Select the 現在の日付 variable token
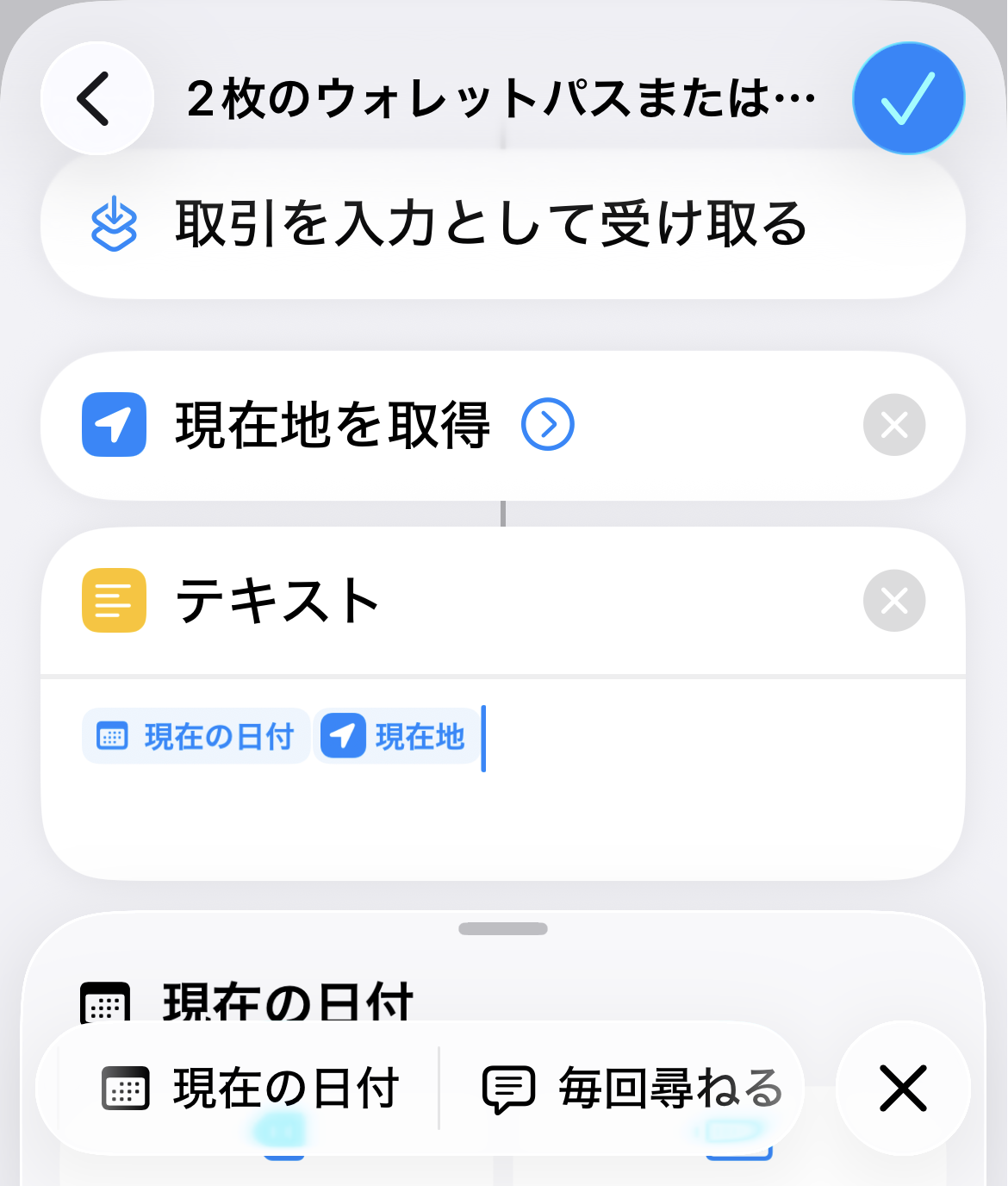This screenshot has height=1186, width=1008. coord(196,736)
